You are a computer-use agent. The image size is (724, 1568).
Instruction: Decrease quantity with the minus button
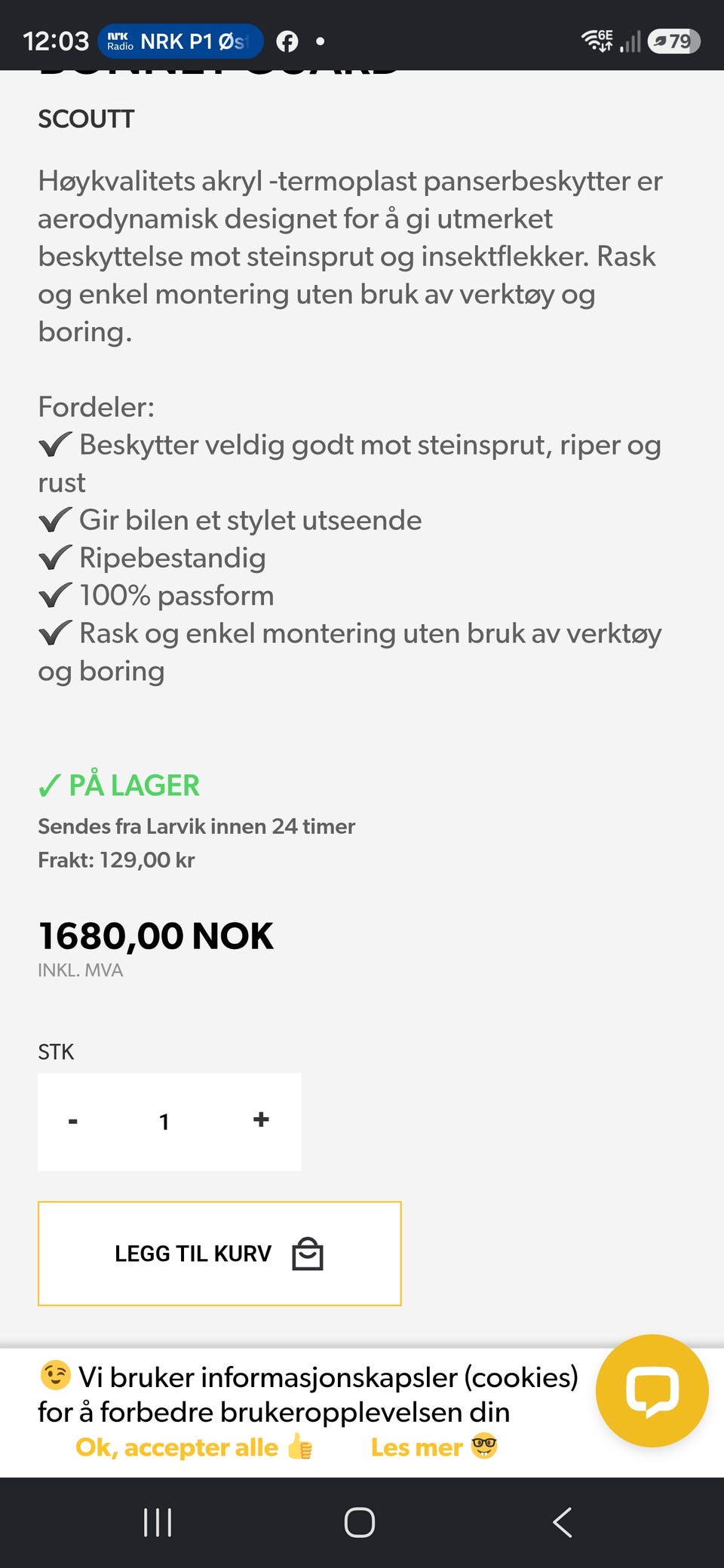pyautogui.click(x=73, y=1122)
